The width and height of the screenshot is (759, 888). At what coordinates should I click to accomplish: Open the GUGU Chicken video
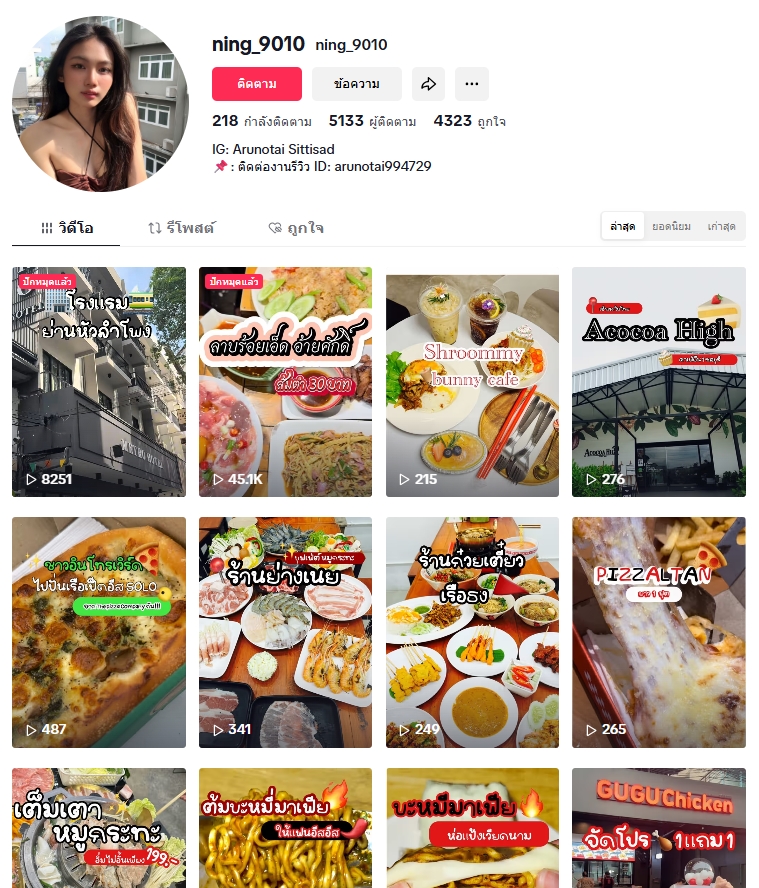[658, 828]
